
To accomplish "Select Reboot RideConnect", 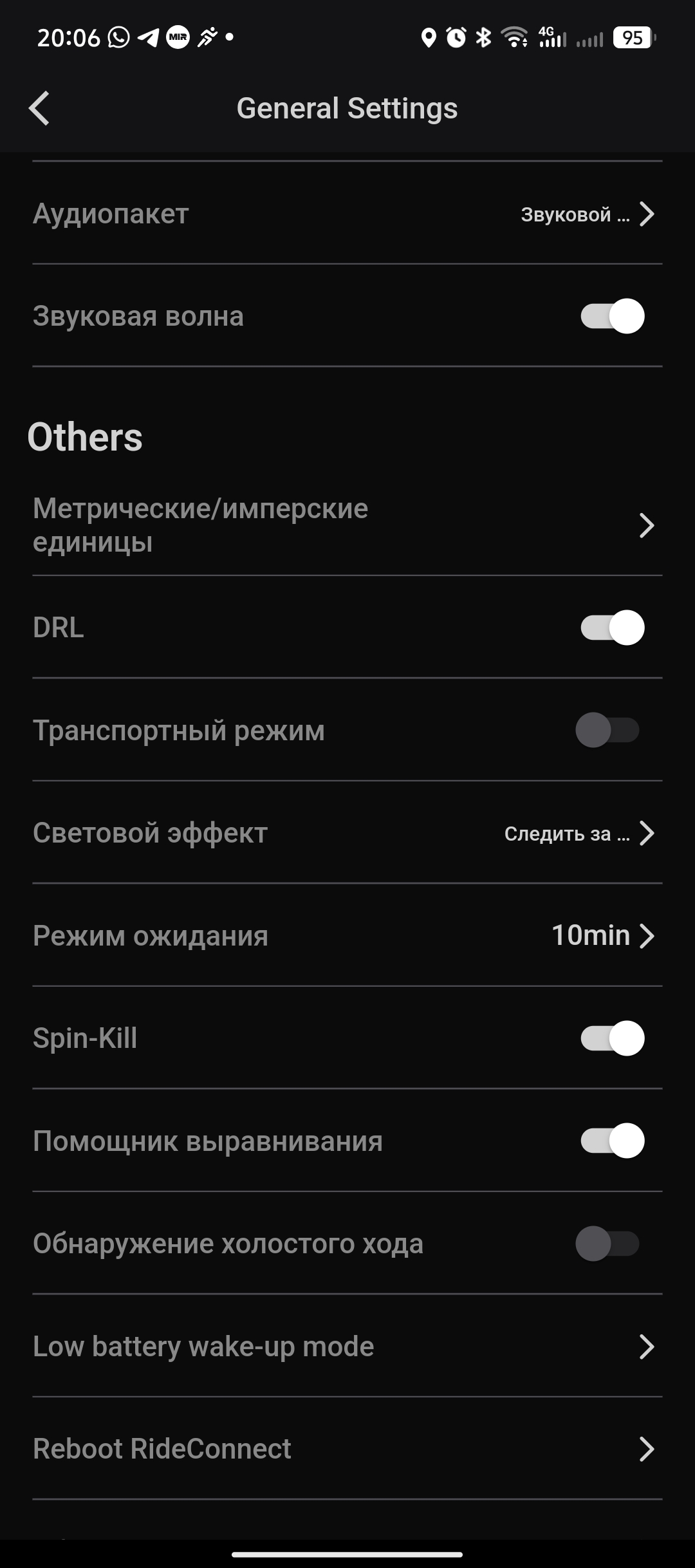I will 347,1448.
